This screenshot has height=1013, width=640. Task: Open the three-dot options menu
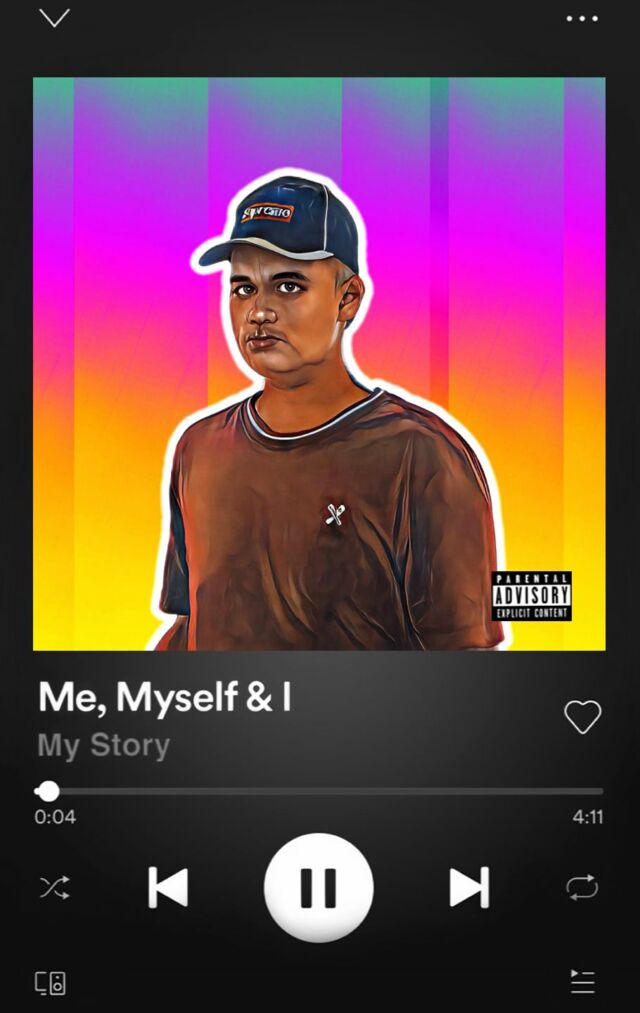pos(582,18)
